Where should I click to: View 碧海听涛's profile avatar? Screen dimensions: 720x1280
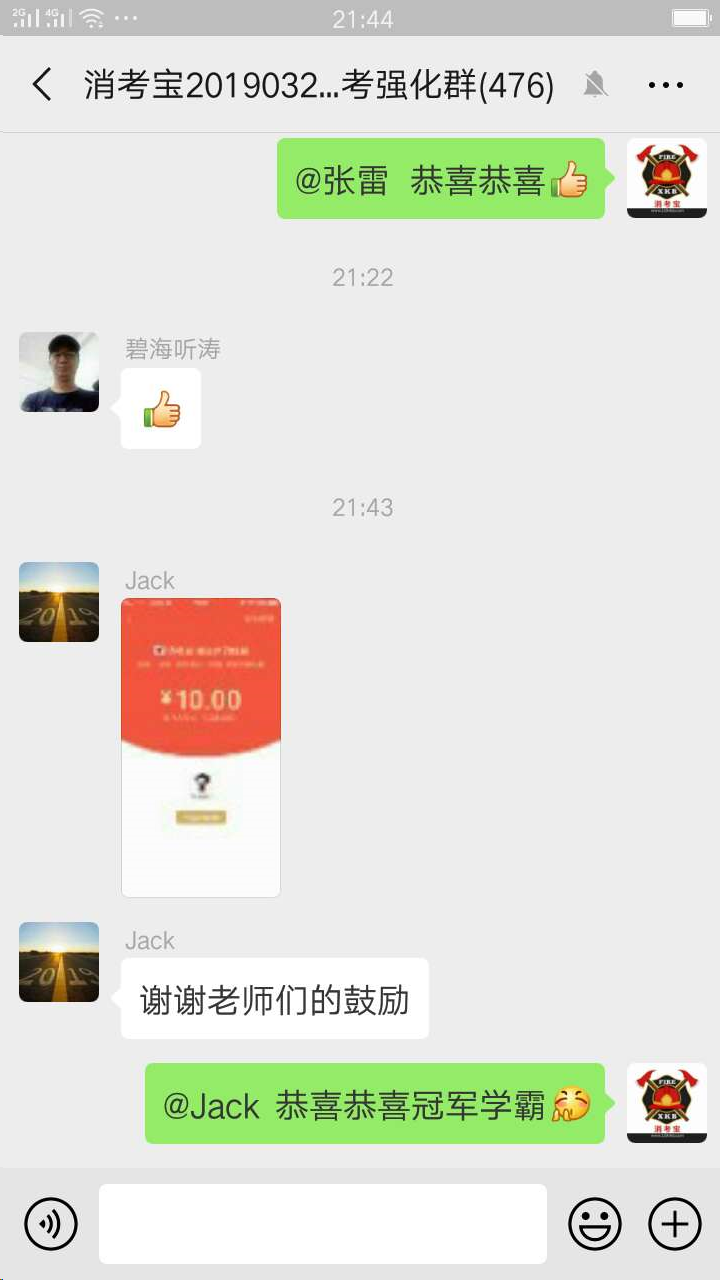59,372
